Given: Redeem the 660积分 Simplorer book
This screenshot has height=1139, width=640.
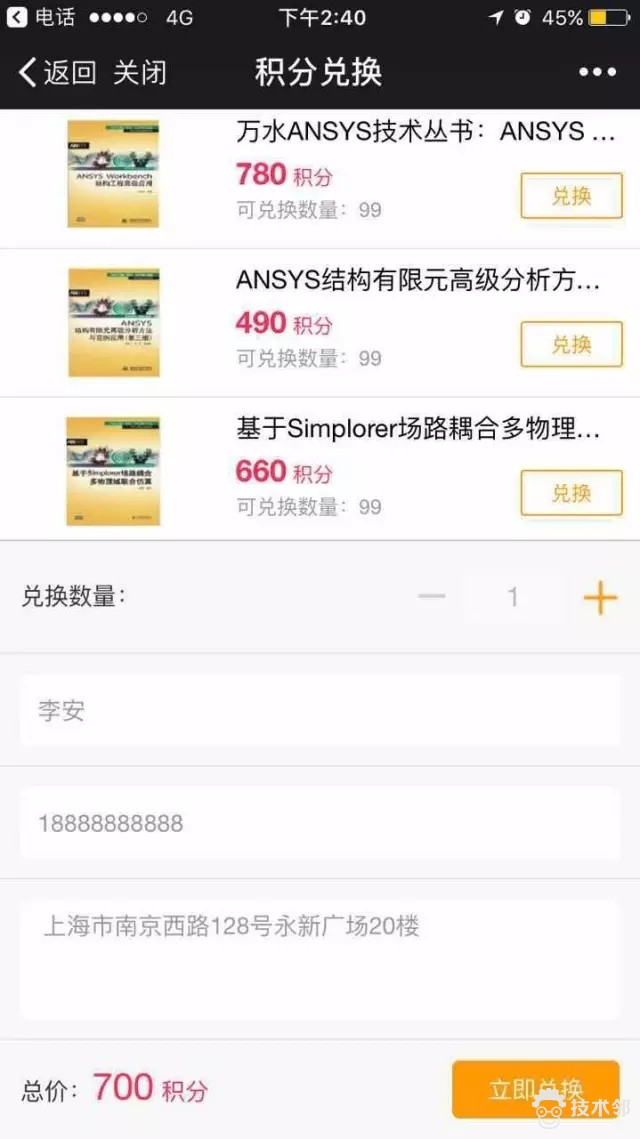Looking at the screenshot, I should (571, 493).
